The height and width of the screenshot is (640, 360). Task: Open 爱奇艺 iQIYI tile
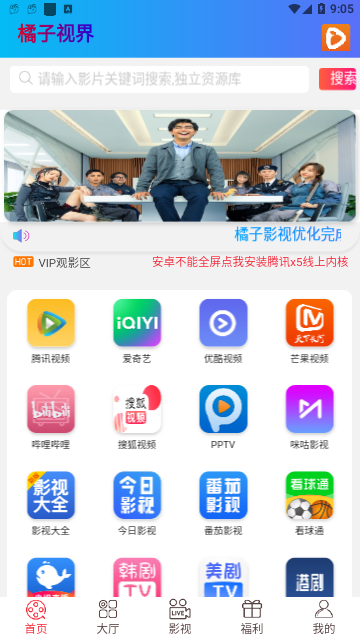pos(137,331)
